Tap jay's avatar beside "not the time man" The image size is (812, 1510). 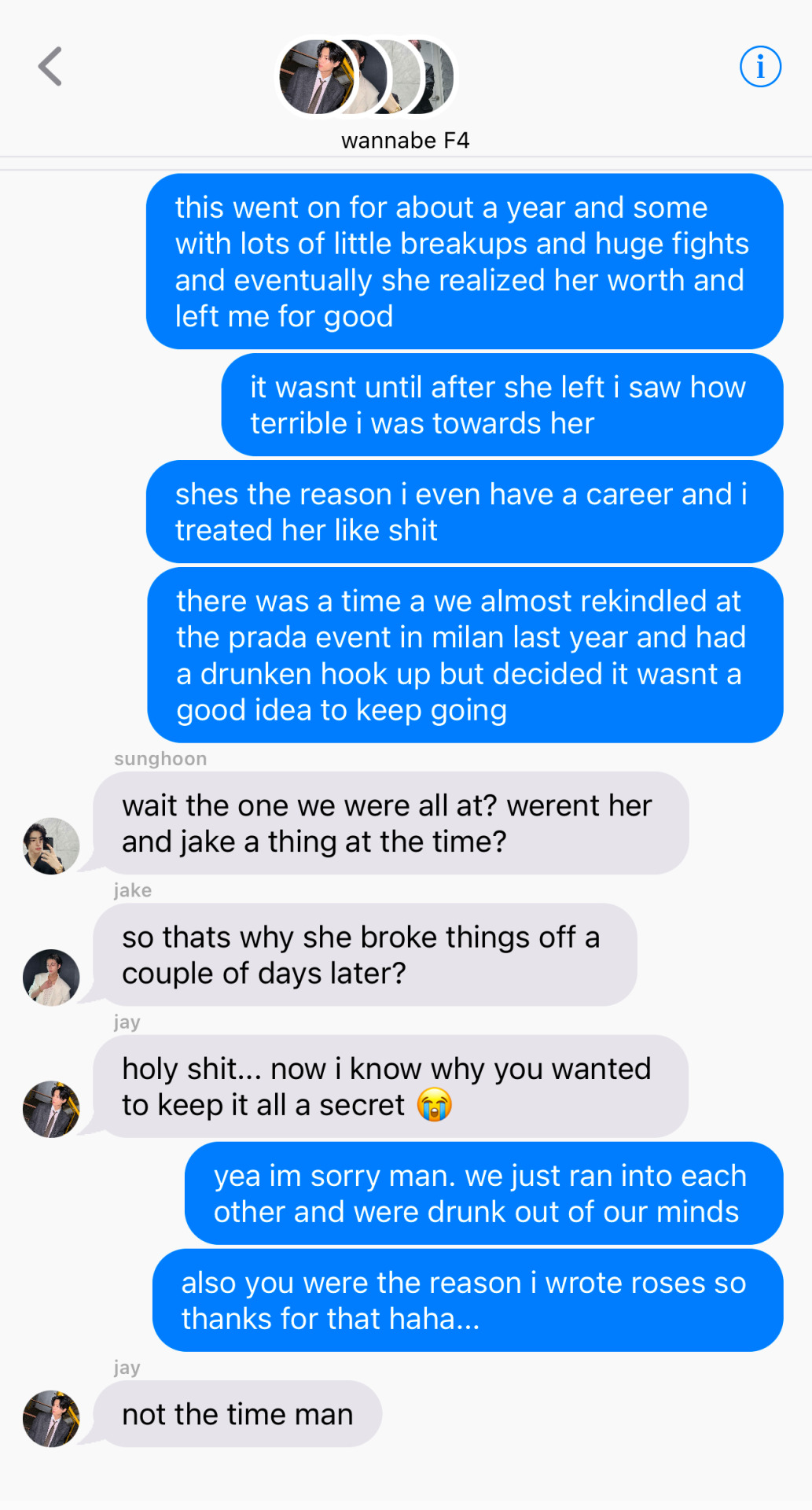point(51,1419)
